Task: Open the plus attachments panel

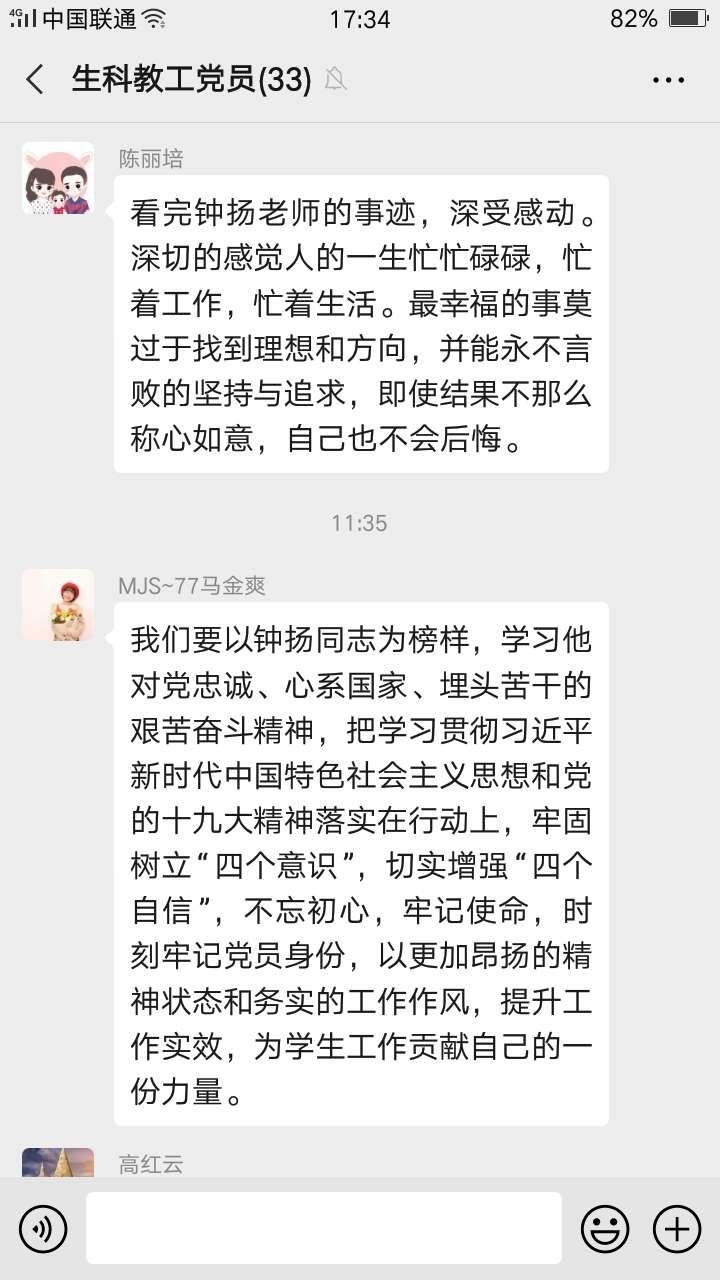Action: (677, 1228)
